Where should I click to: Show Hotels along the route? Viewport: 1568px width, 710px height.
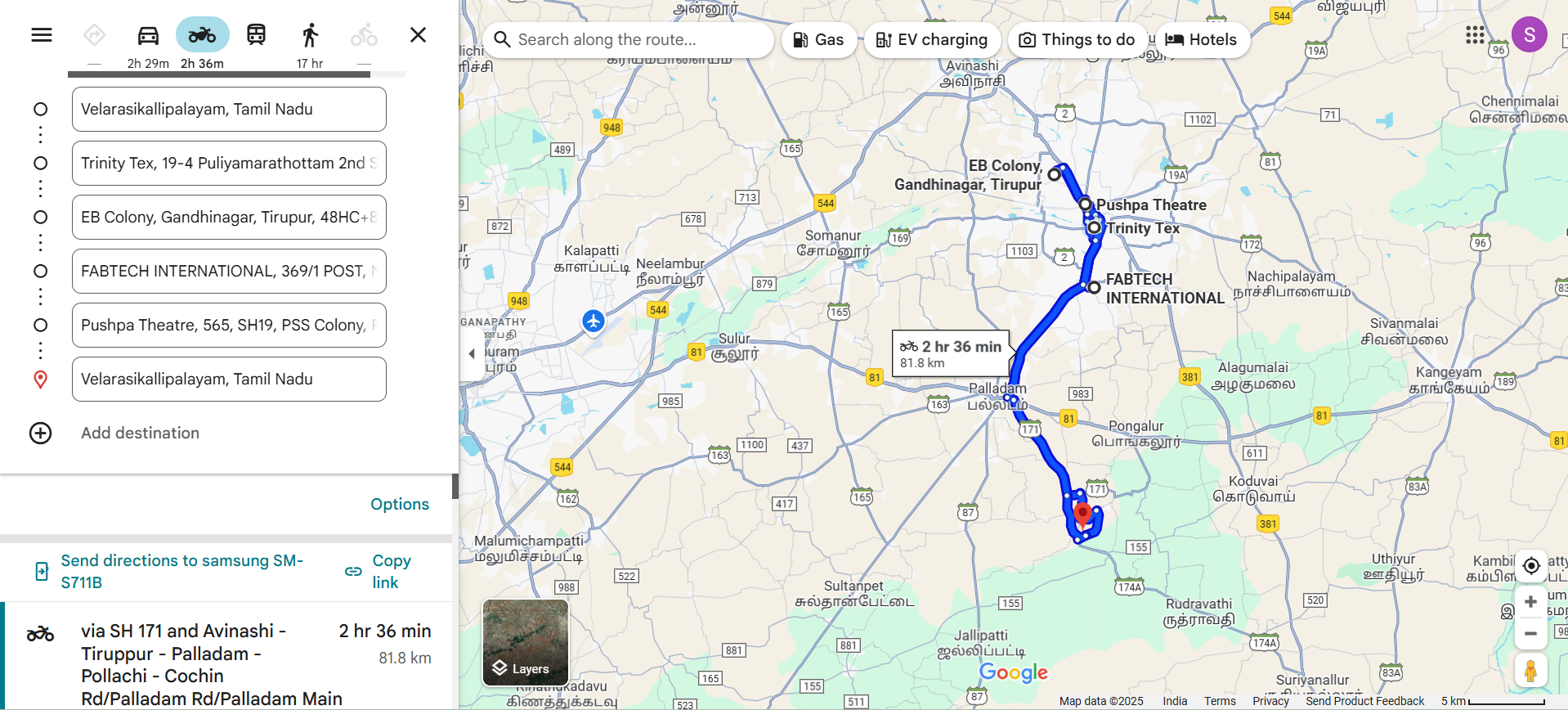1201,39
